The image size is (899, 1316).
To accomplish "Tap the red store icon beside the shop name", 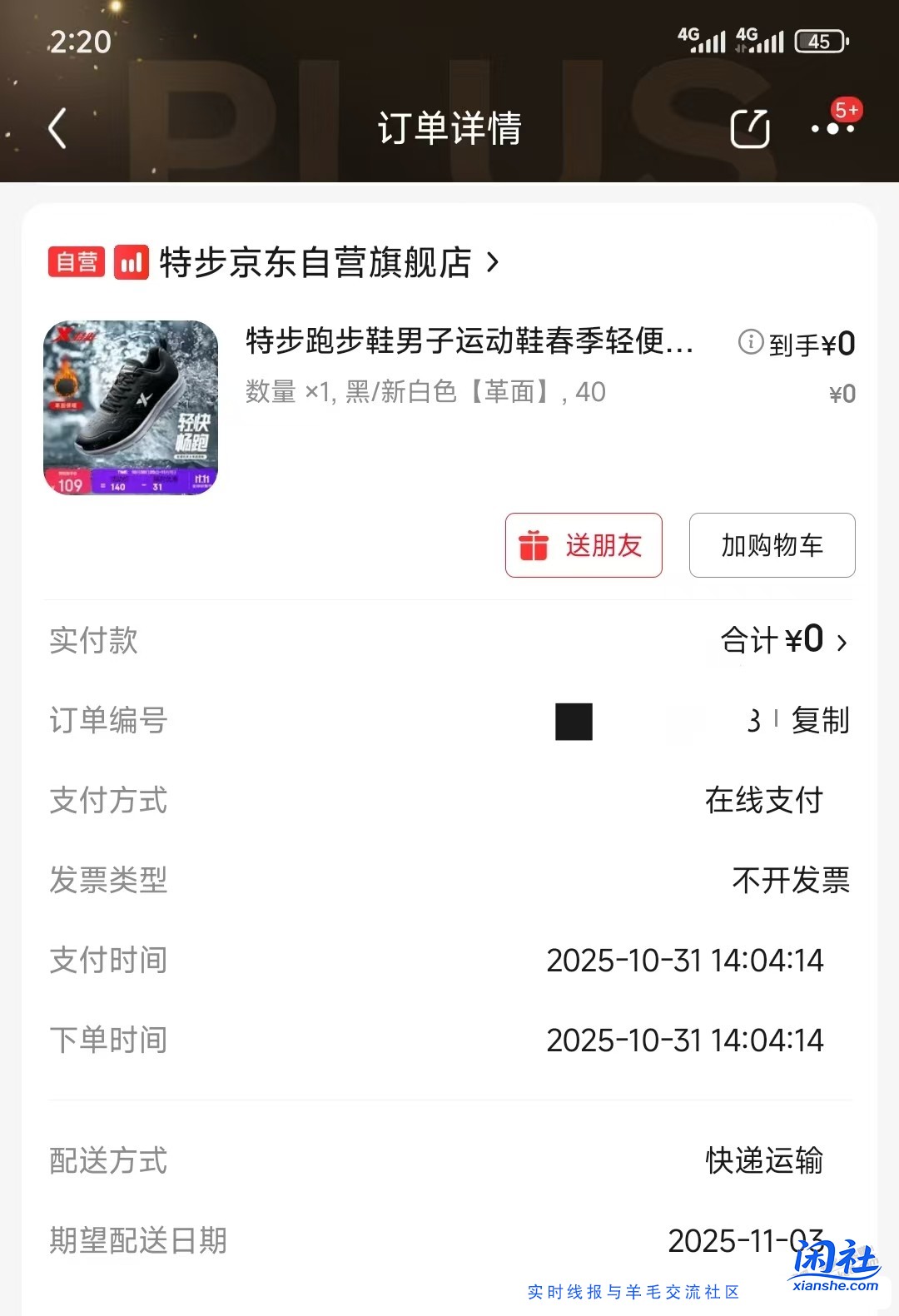I will click(132, 261).
